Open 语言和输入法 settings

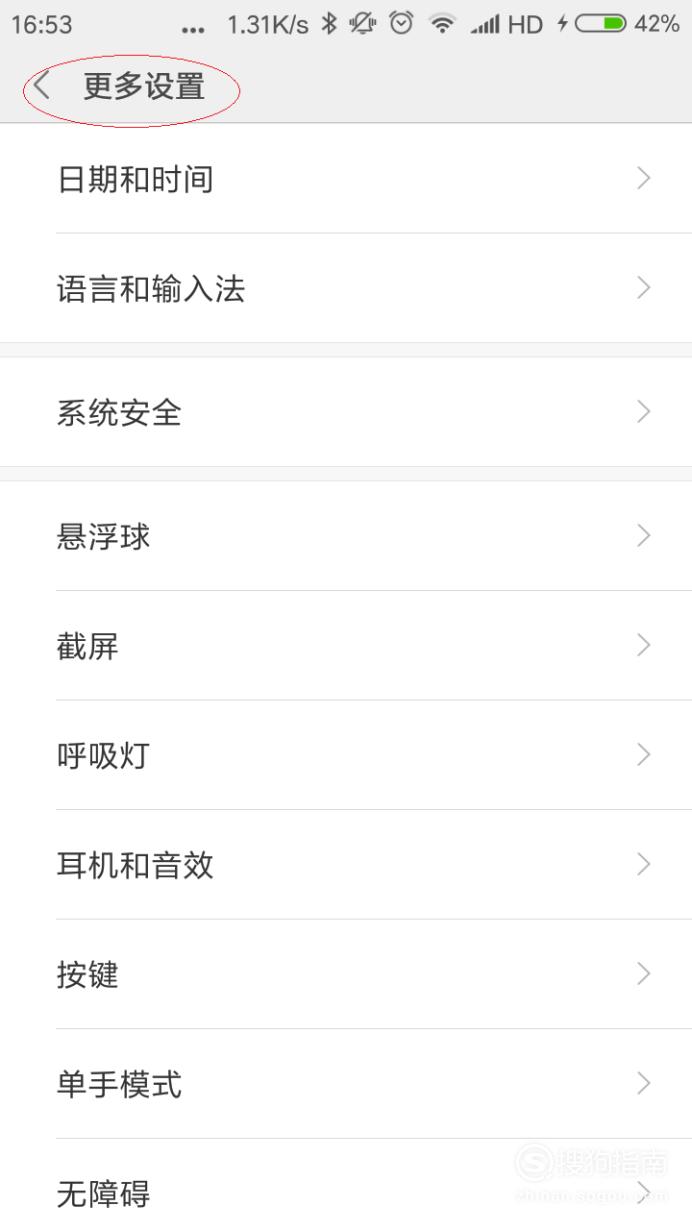click(346, 289)
